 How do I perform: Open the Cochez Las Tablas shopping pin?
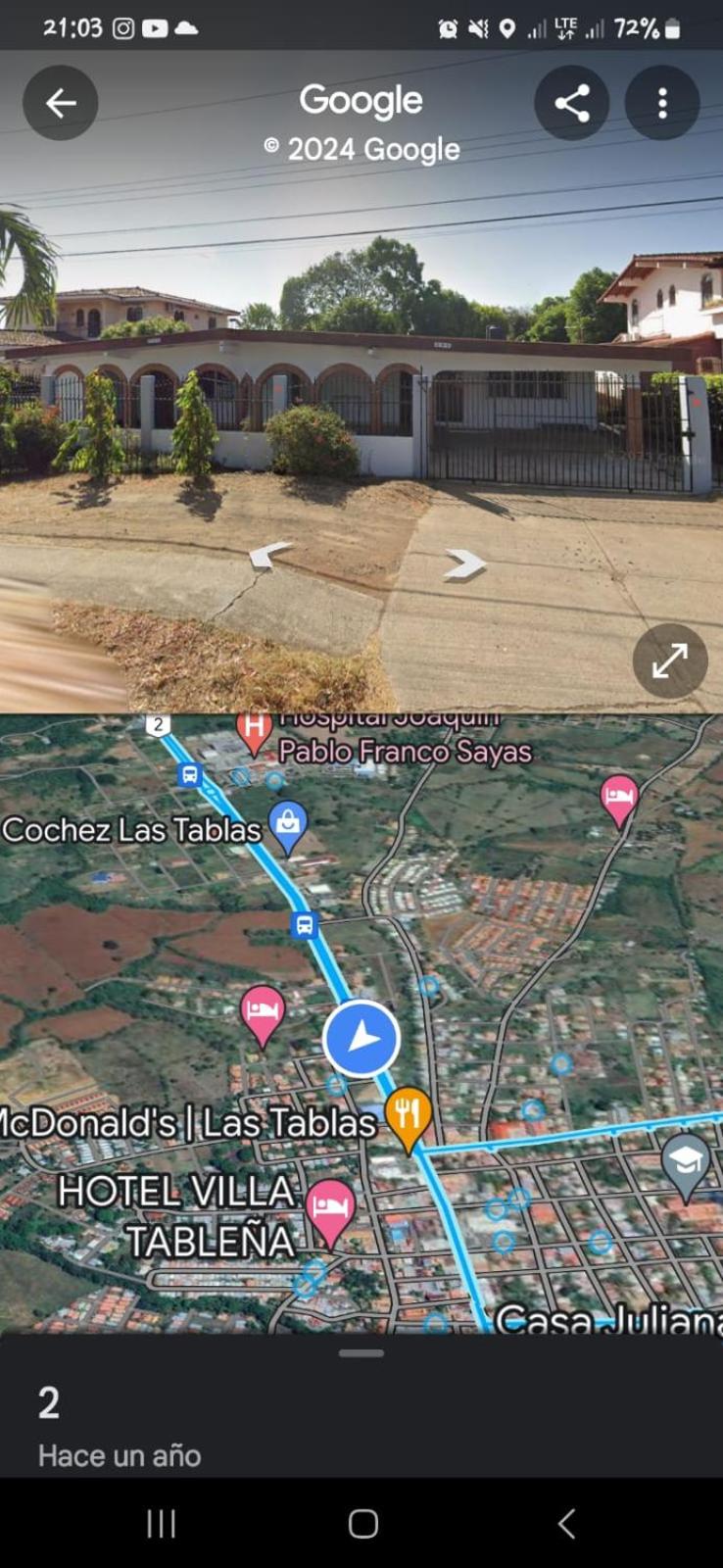tap(288, 827)
